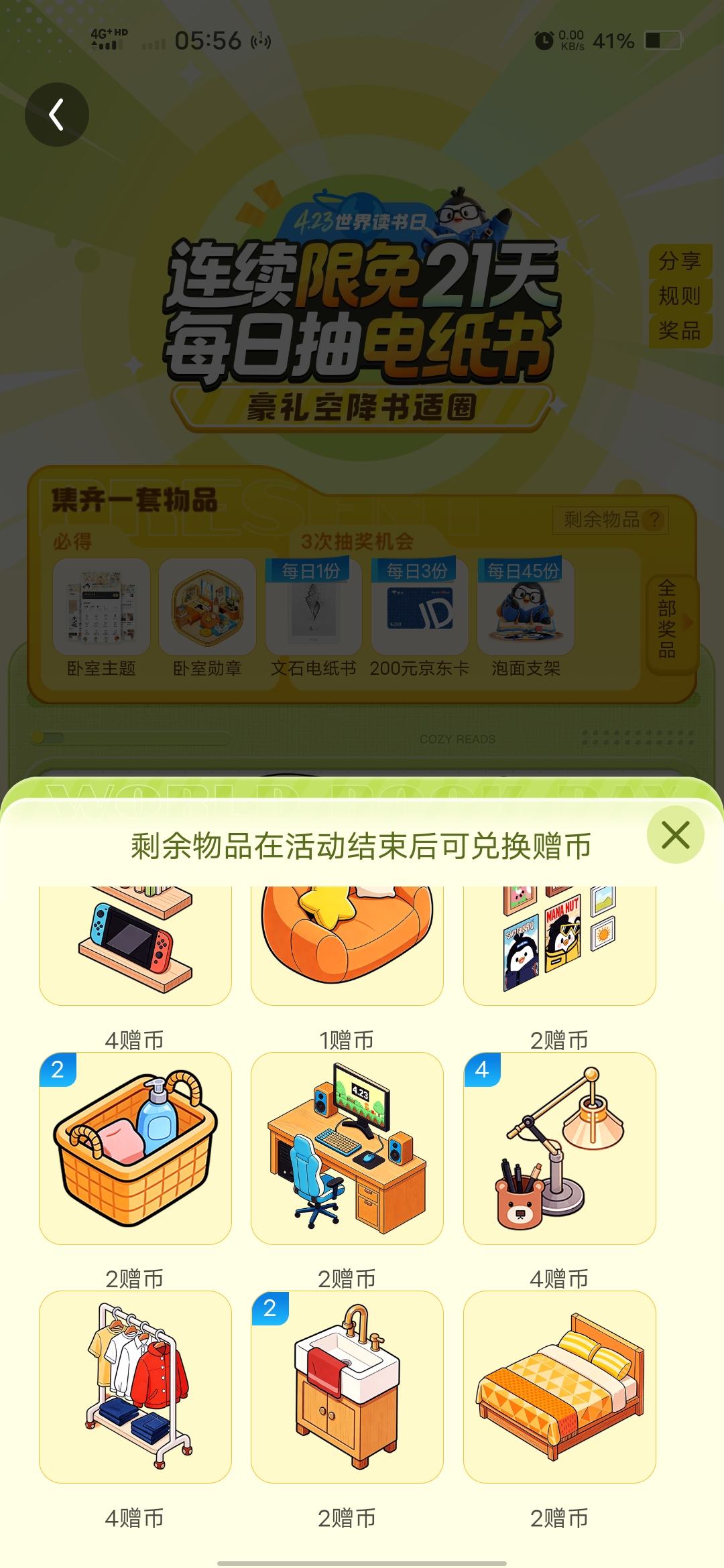The image size is (724, 1568).
Task: Select the computer desk item
Action: [347, 1149]
